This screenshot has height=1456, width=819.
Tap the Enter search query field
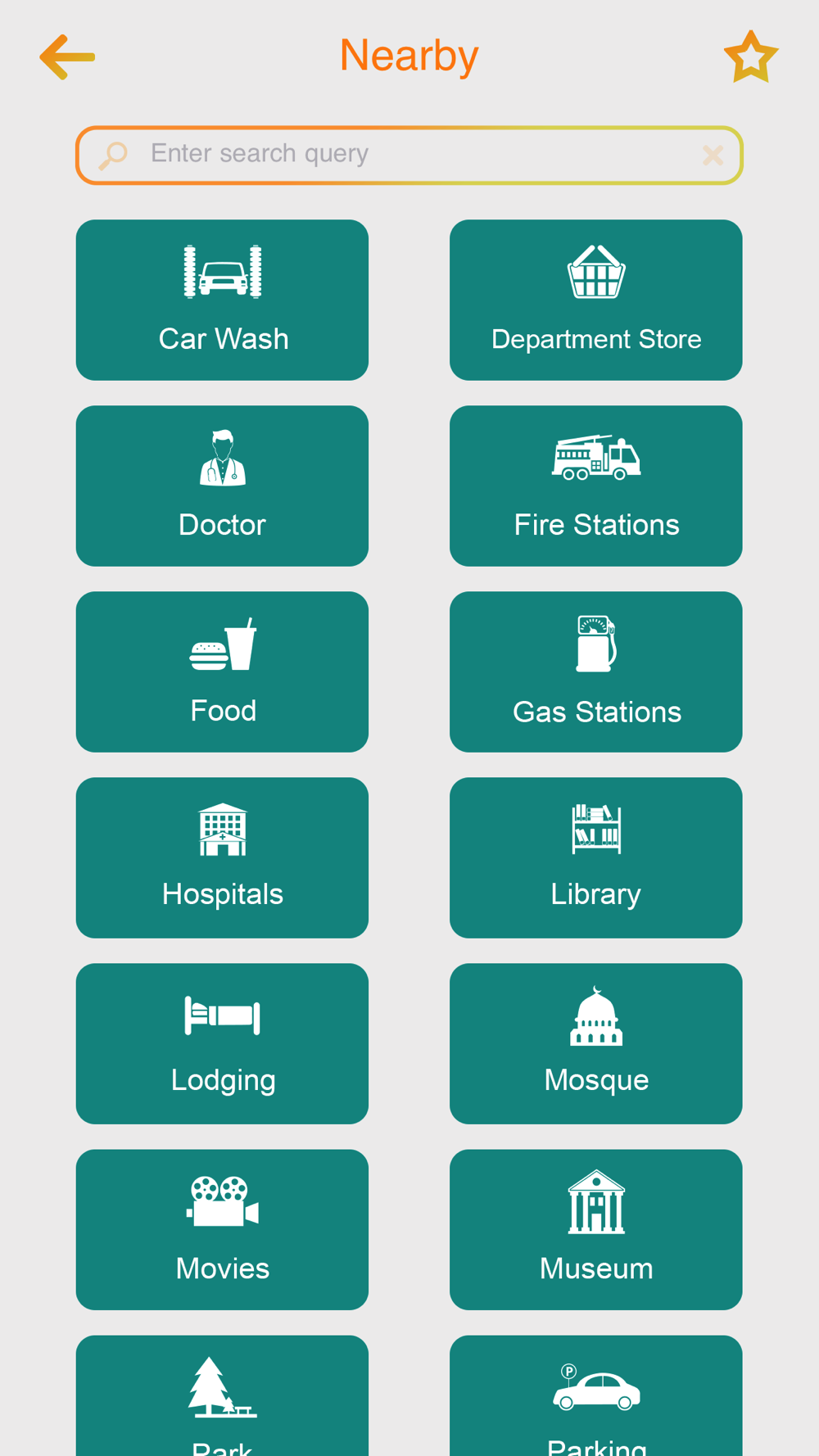409,155
